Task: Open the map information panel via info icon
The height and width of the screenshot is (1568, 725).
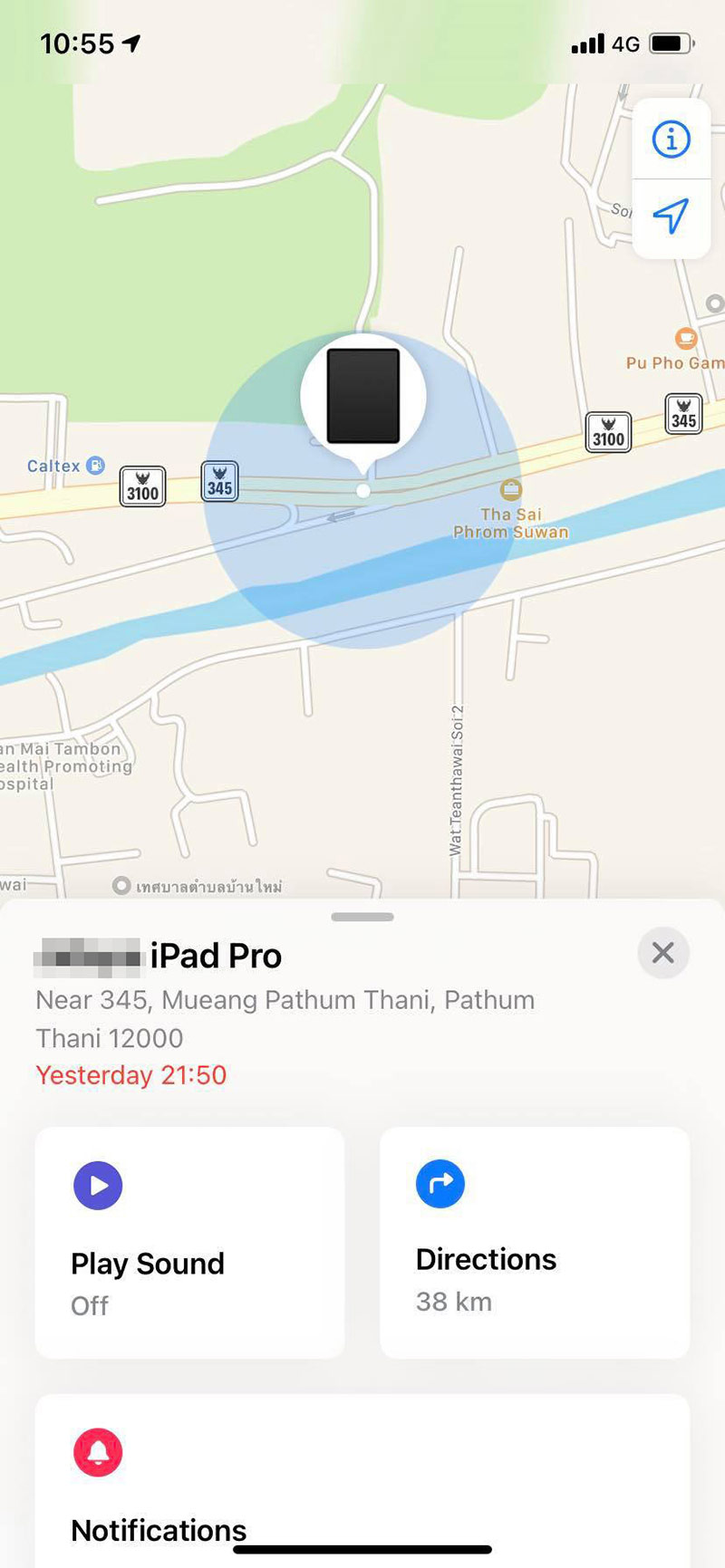Action: coord(671,139)
